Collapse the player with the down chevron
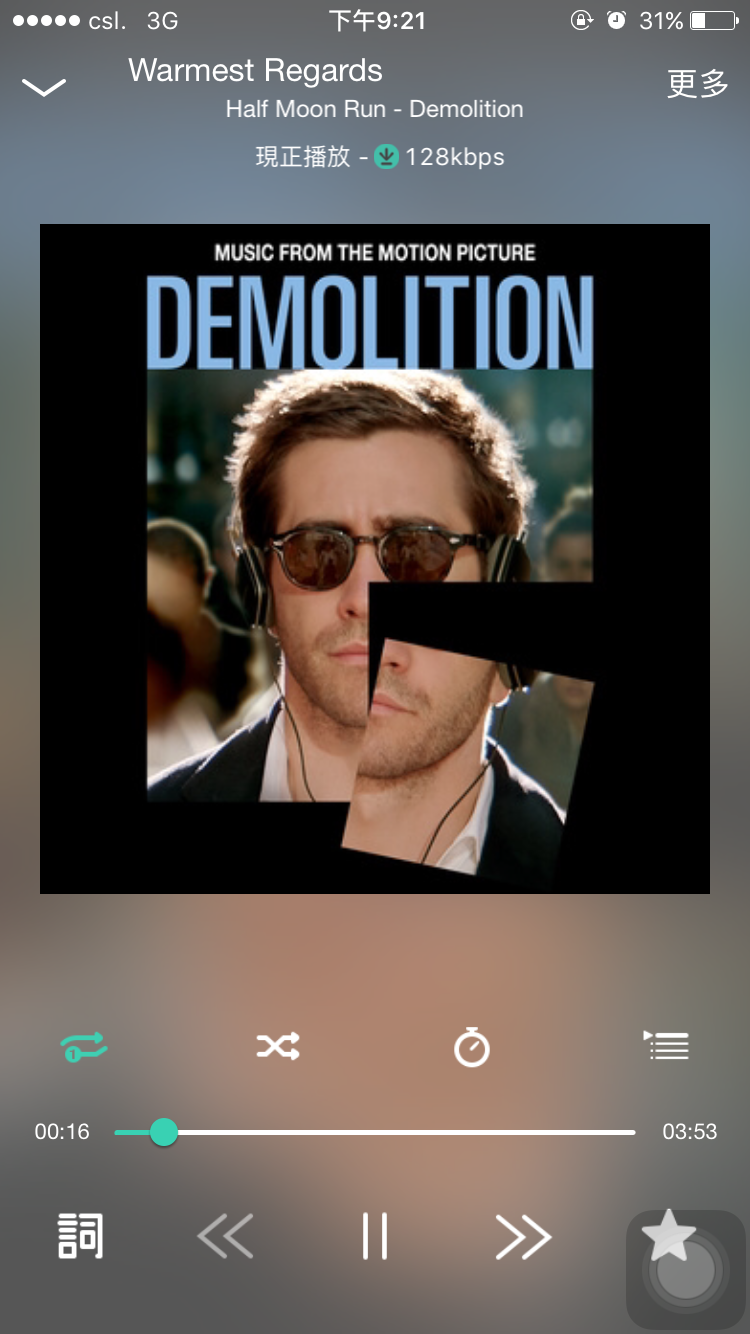The height and width of the screenshot is (1334, 750). pyautogui.click(x=44, y=88)
